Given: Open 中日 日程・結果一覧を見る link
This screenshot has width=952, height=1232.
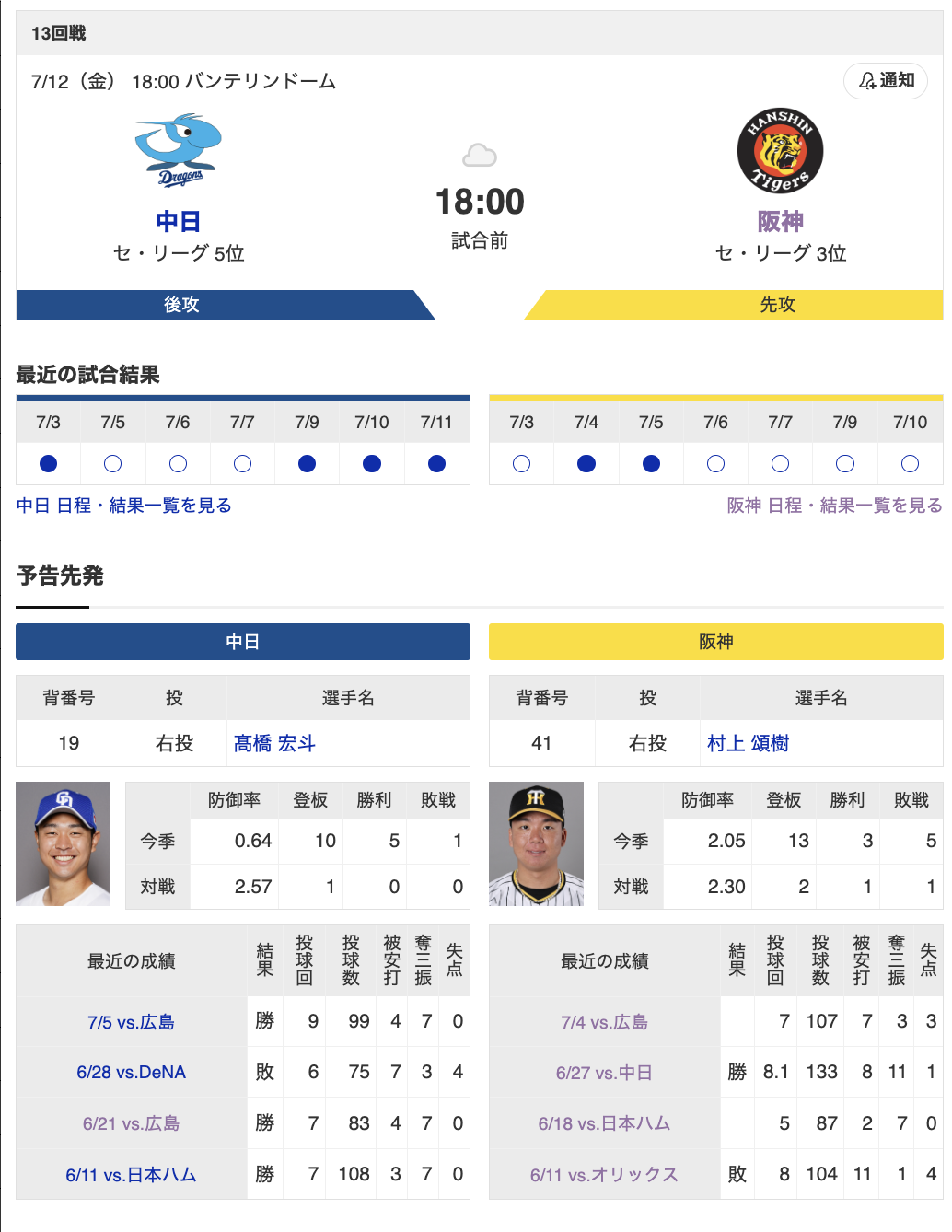Looking at the screenshot, I should click(122, 506).
